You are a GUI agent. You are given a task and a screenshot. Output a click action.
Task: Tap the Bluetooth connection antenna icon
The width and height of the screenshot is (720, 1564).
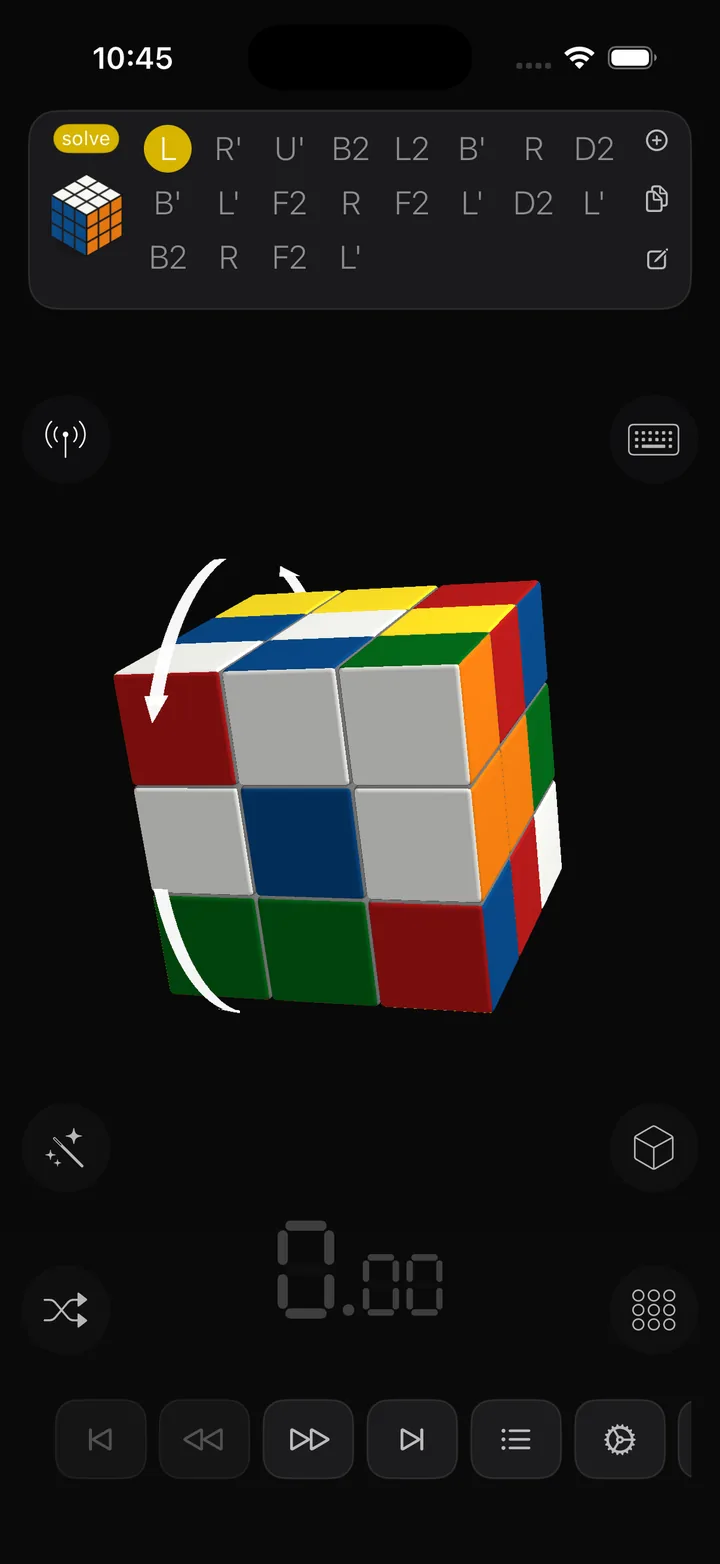pos(66,439)
